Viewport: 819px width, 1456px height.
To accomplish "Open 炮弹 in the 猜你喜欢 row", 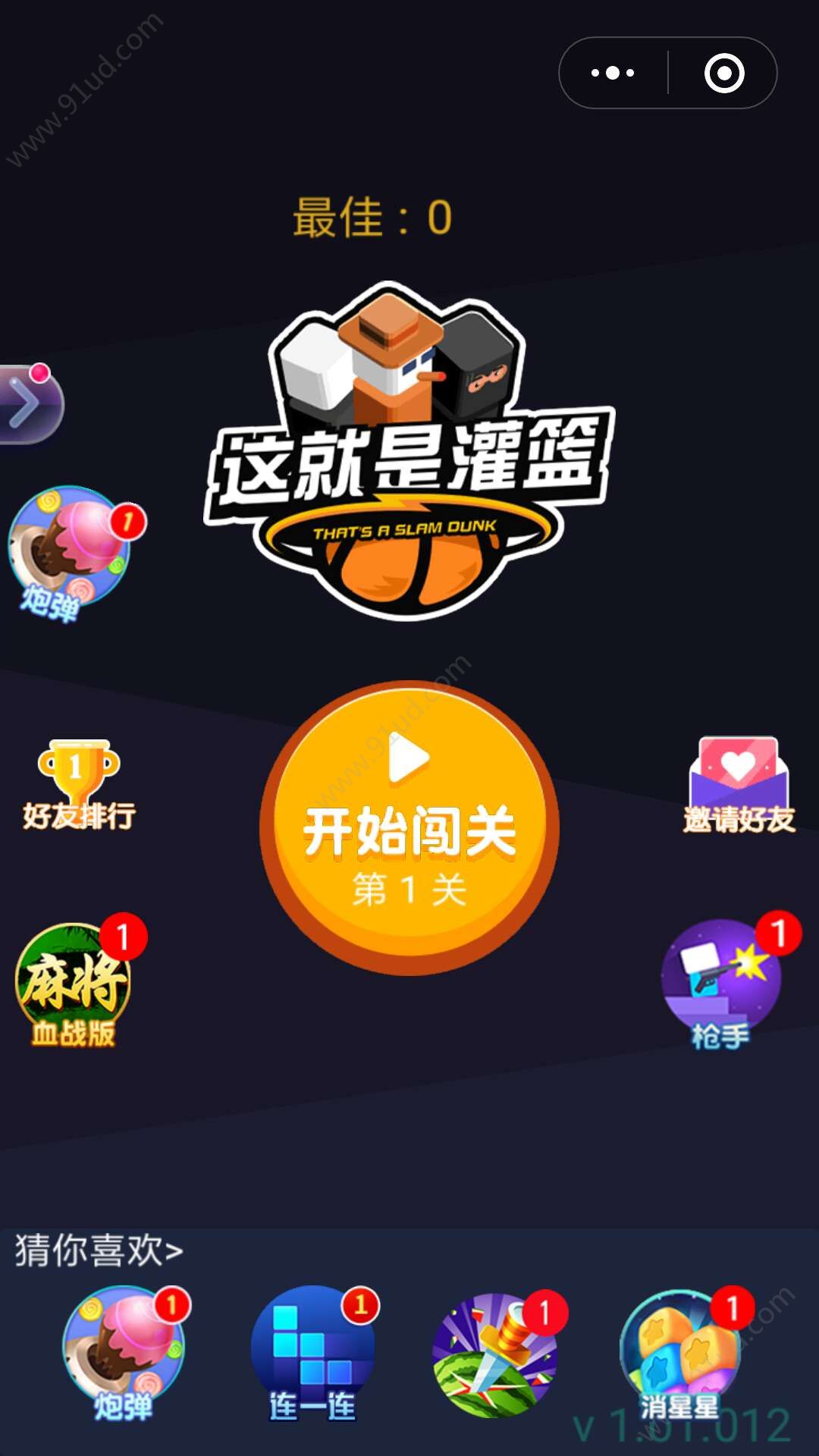I will click(x=124, y=1351).
